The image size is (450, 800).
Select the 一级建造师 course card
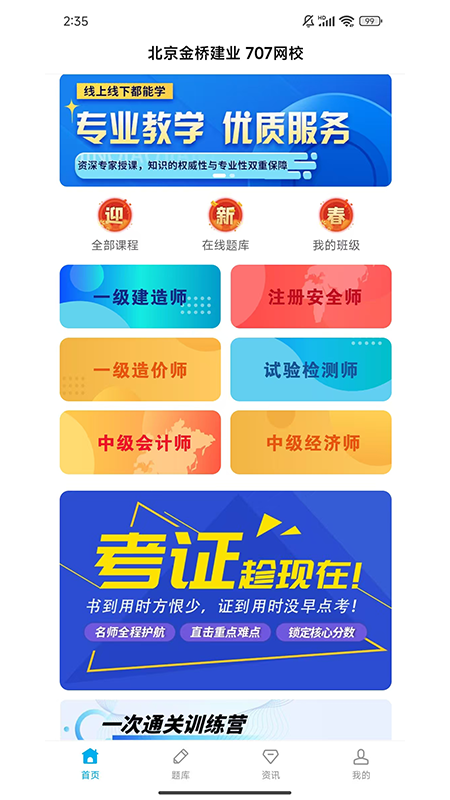(140, 296)
